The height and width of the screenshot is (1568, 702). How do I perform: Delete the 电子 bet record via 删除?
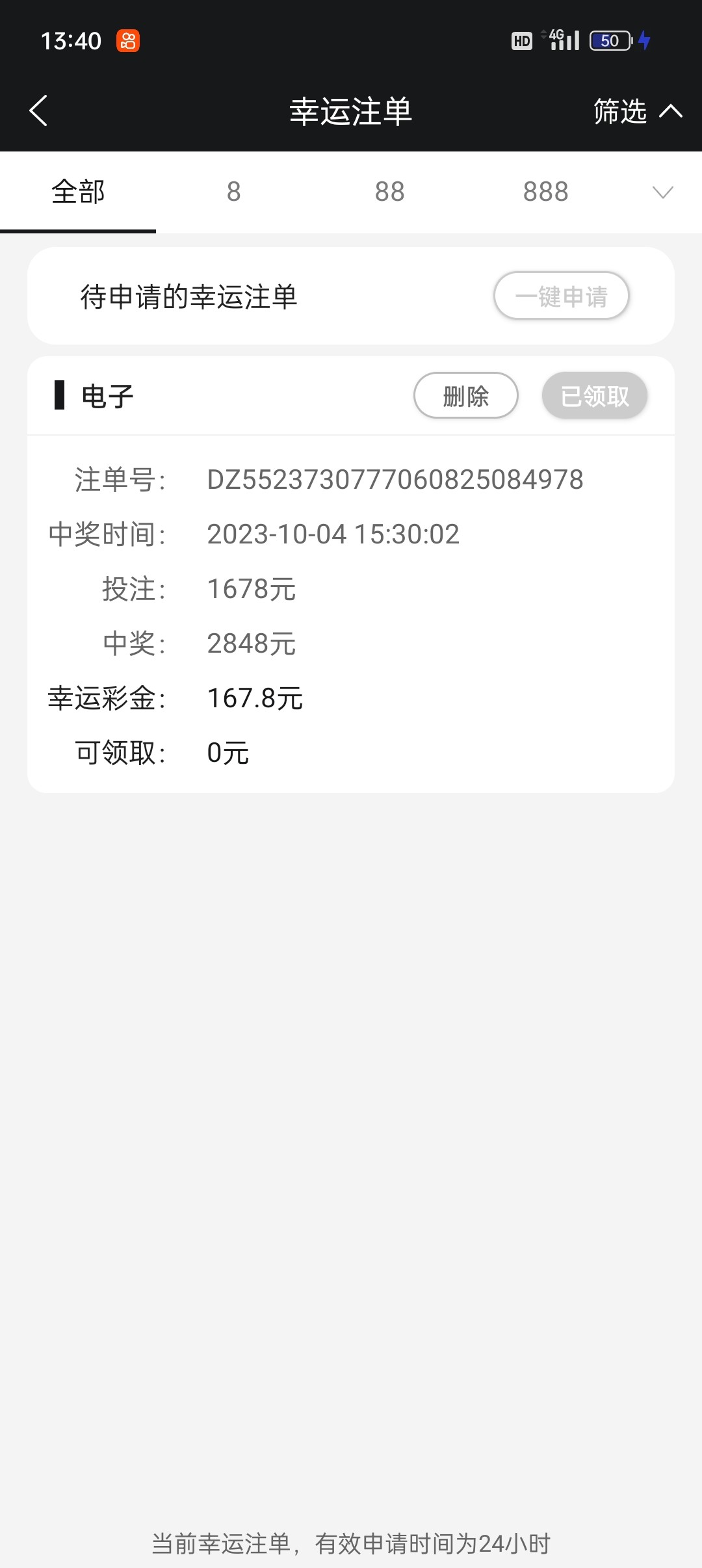click(465, 395)
